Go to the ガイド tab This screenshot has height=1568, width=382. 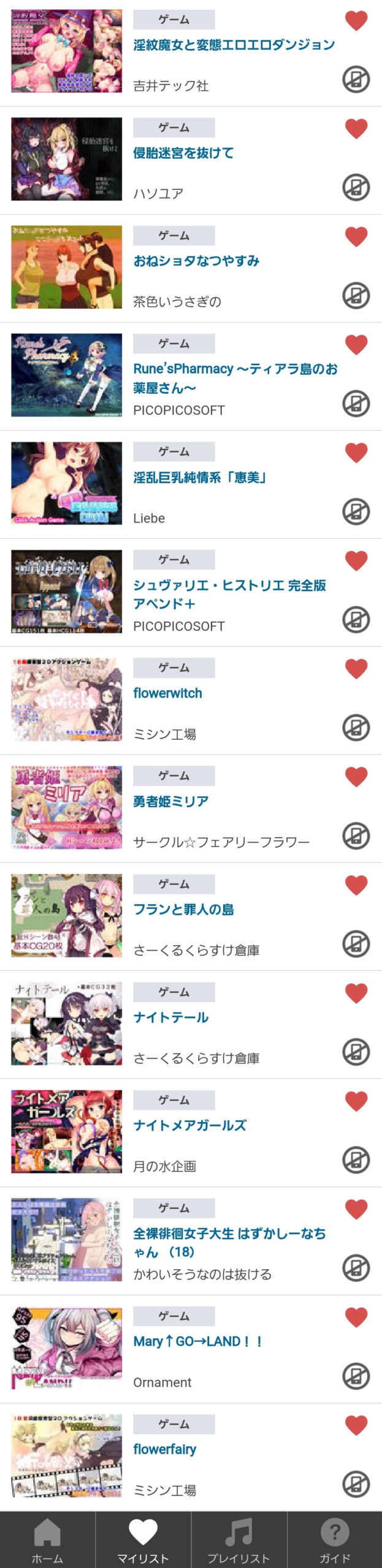point(334,1539)
